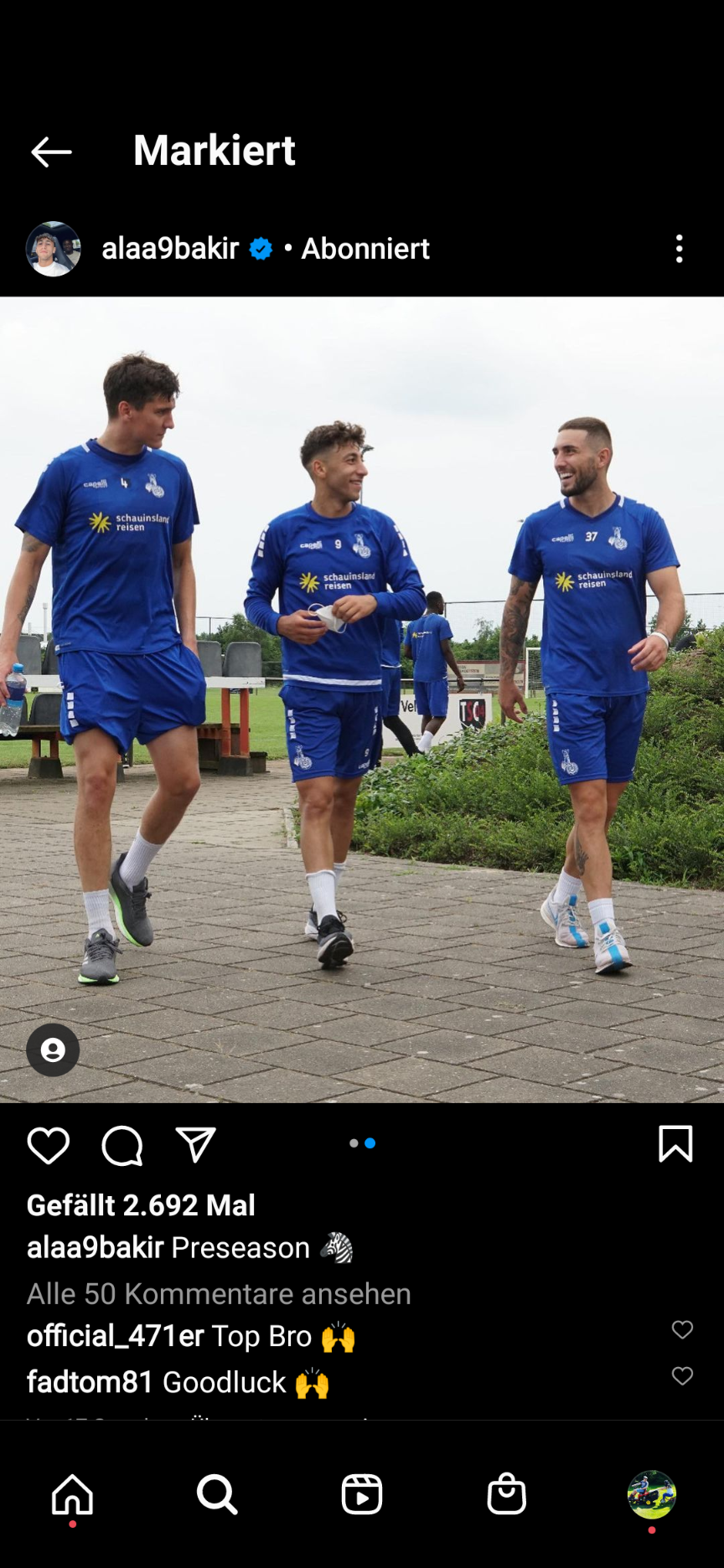Open Alle 50 Kommentare ansehen
724x1568 pixels.
pyautogui.click(x=219, y=1294)
